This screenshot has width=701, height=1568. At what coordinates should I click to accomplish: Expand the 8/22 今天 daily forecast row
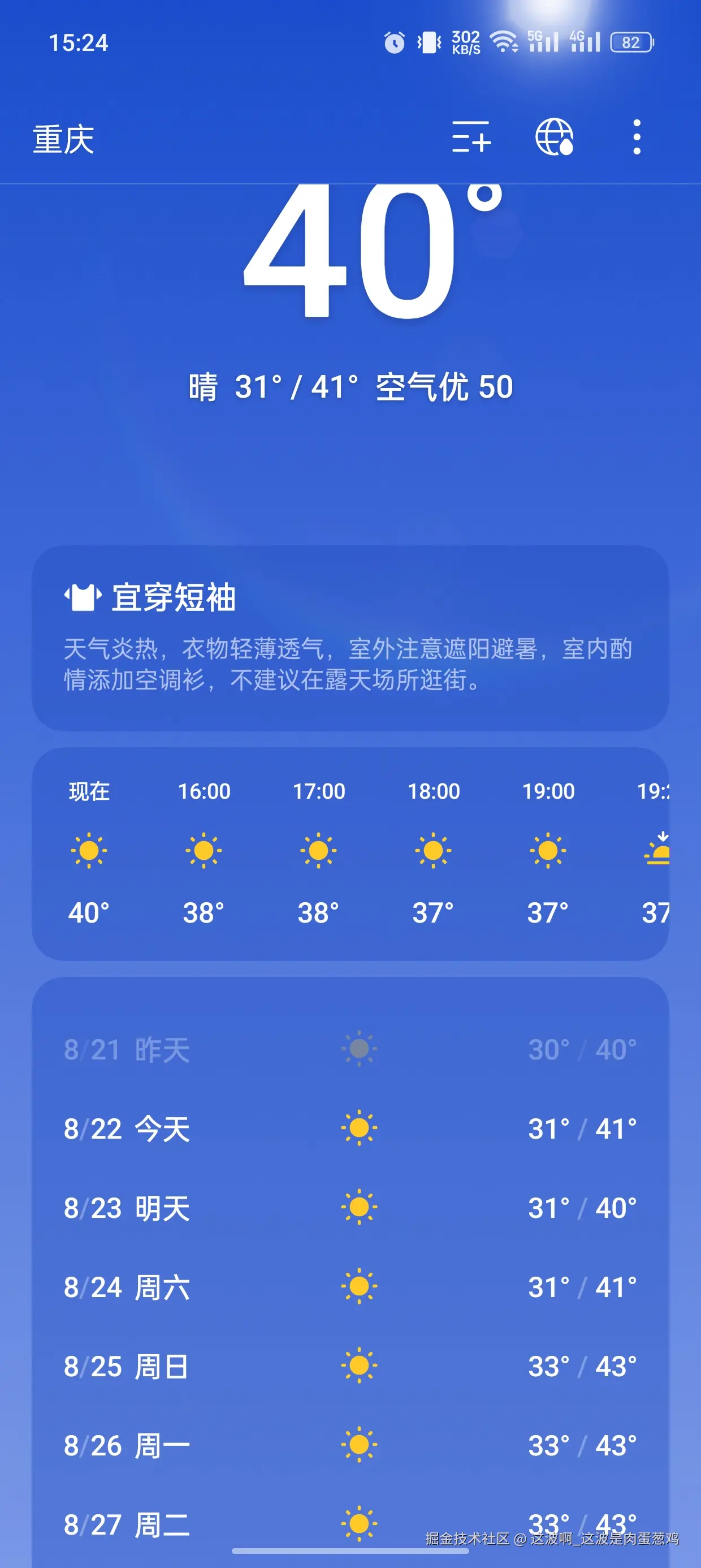coord(350,1129)
